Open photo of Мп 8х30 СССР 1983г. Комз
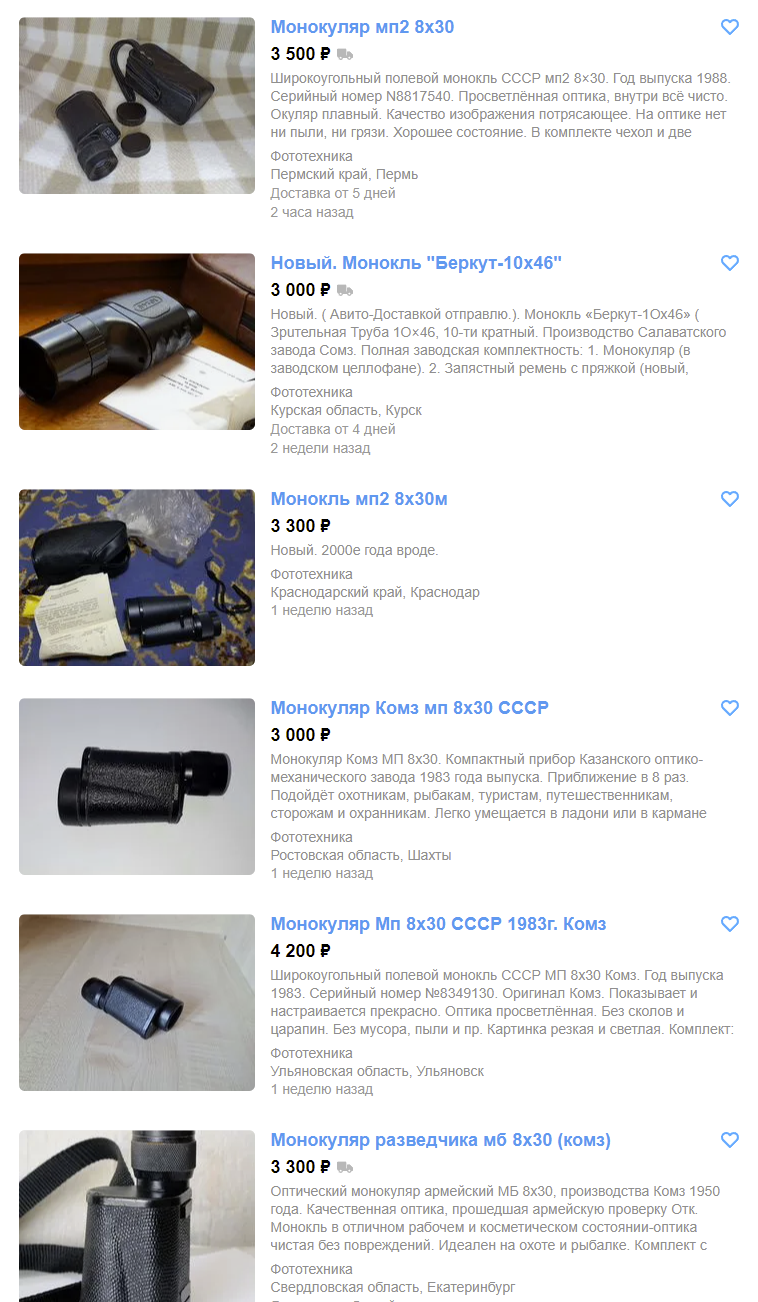Screen dimensions: 758x1302 pos(137,1002)
